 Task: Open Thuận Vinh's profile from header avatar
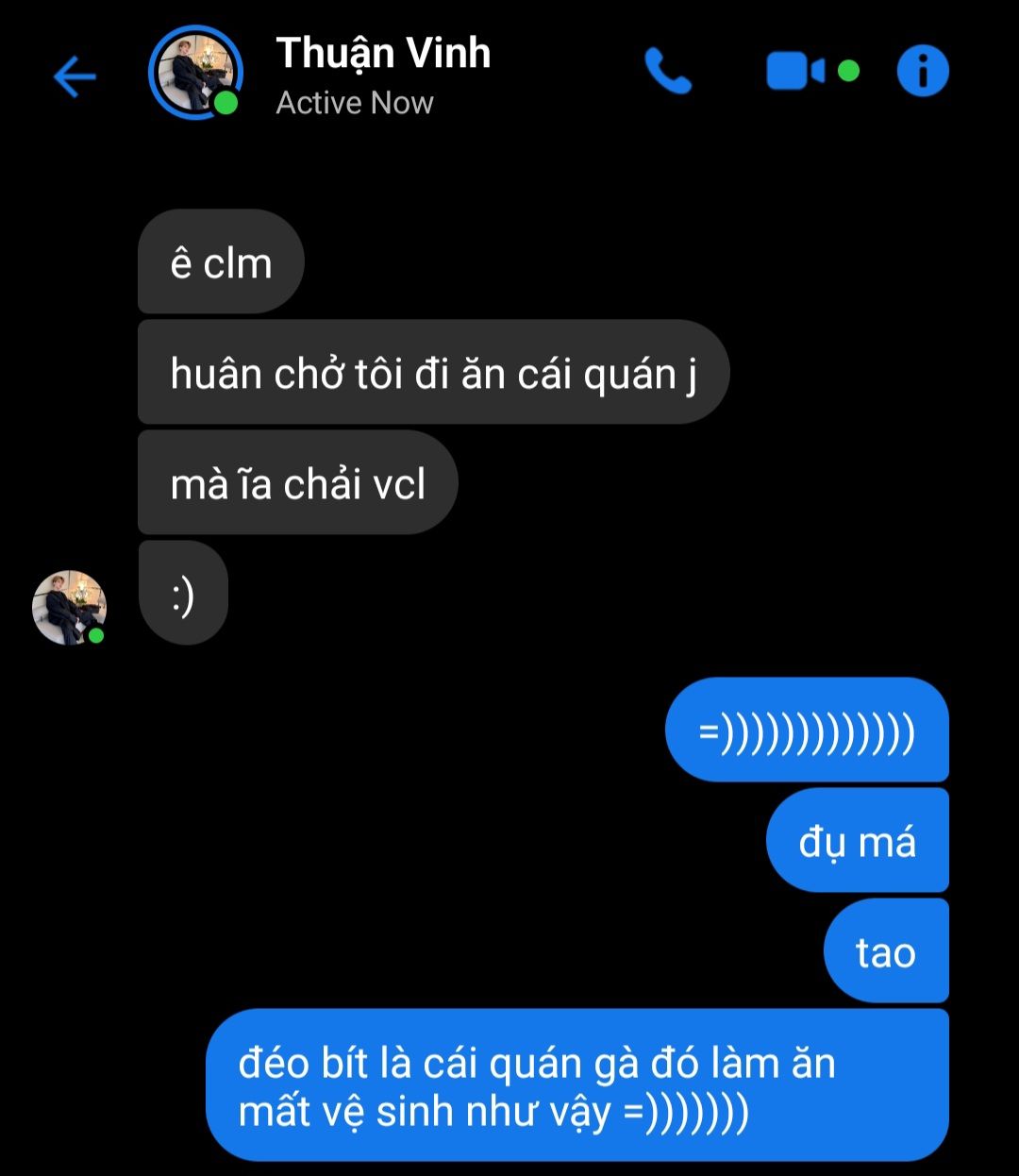pyautogui.click(x=195, y=73)
